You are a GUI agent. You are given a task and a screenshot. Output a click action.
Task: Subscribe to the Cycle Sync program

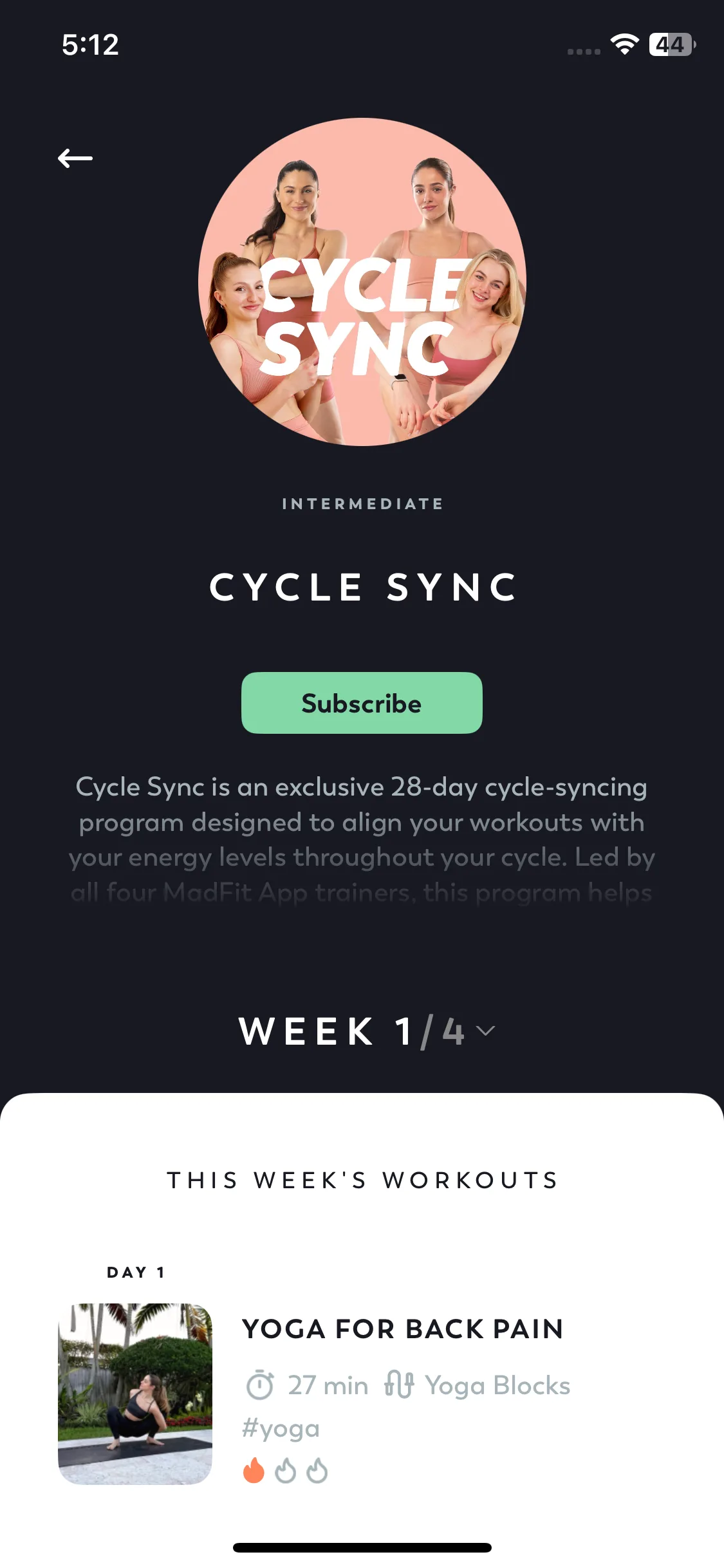[362, 703]
